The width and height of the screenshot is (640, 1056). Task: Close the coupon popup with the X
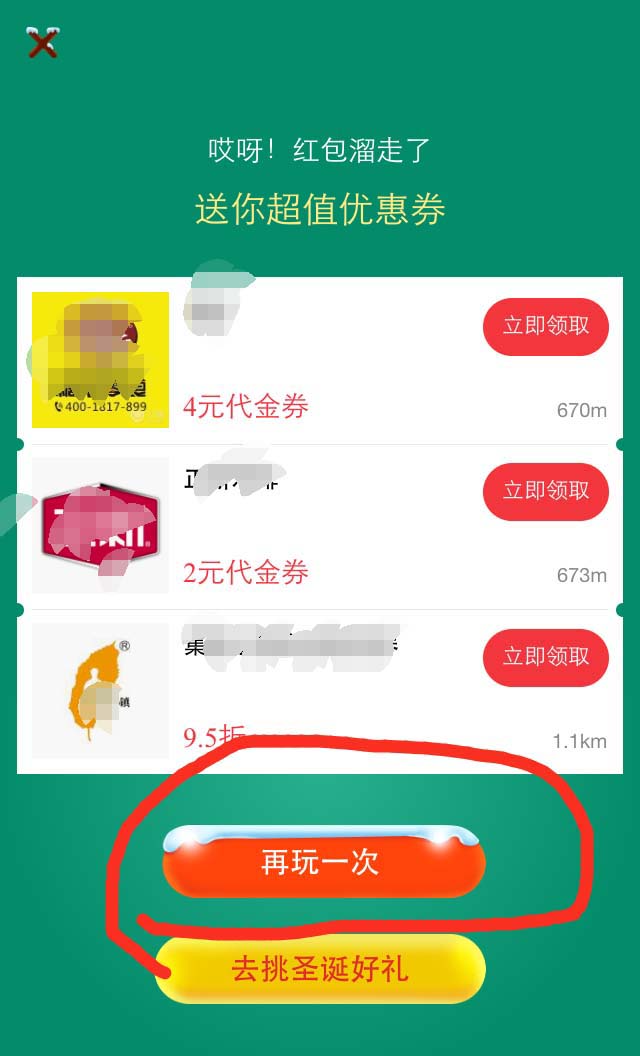42,43
